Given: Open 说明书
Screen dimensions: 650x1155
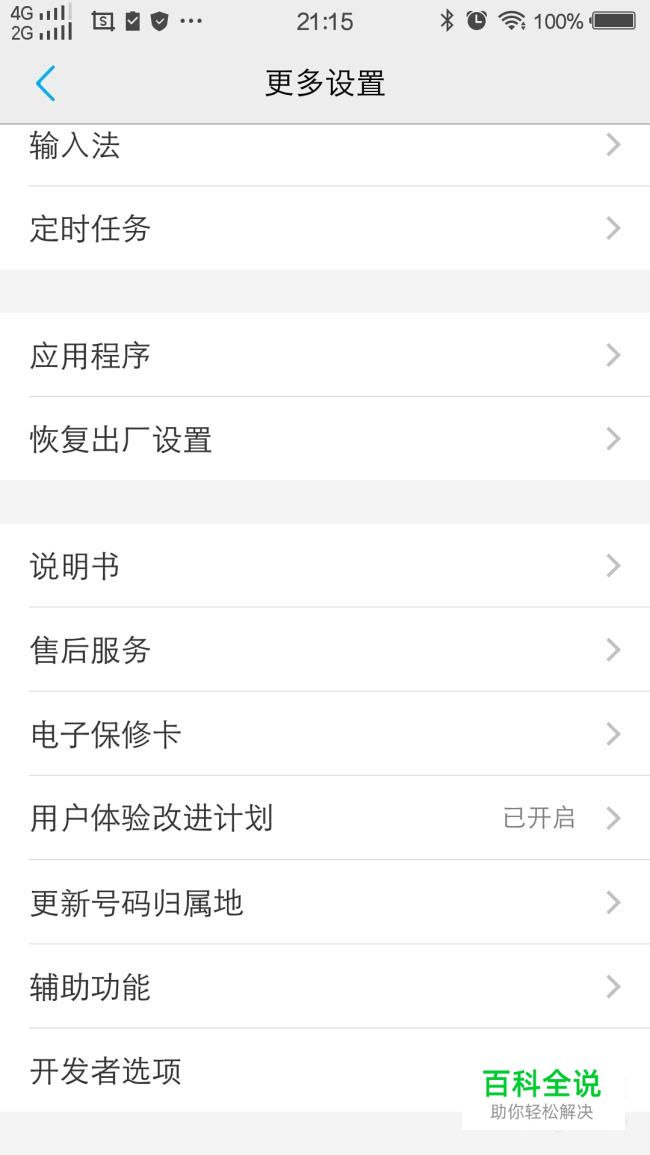Looking at the screenshot, I should (x=325, y=566).
